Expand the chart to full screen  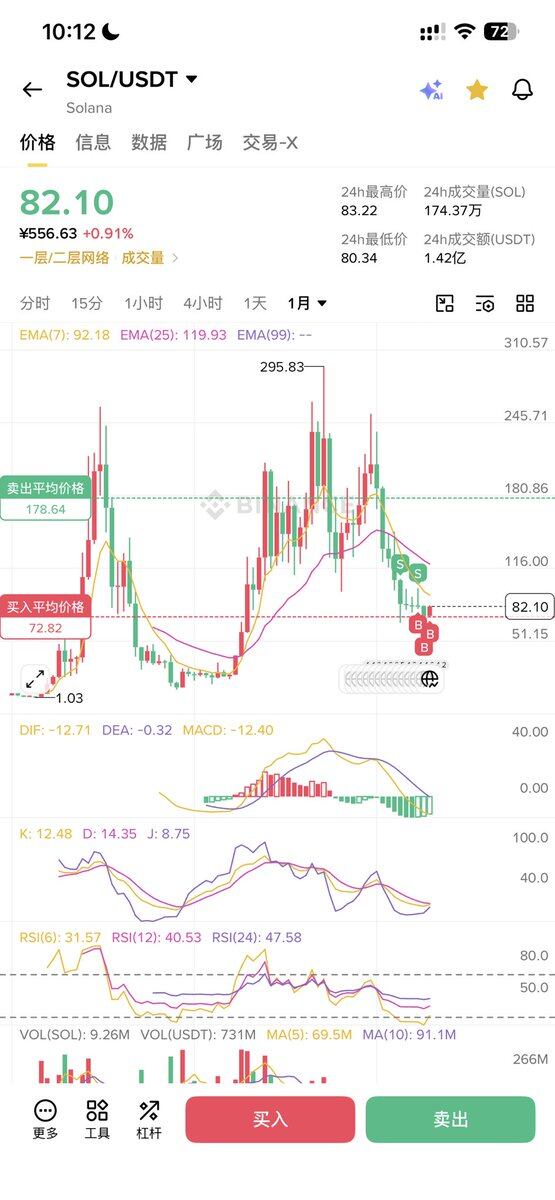point(32,677)
